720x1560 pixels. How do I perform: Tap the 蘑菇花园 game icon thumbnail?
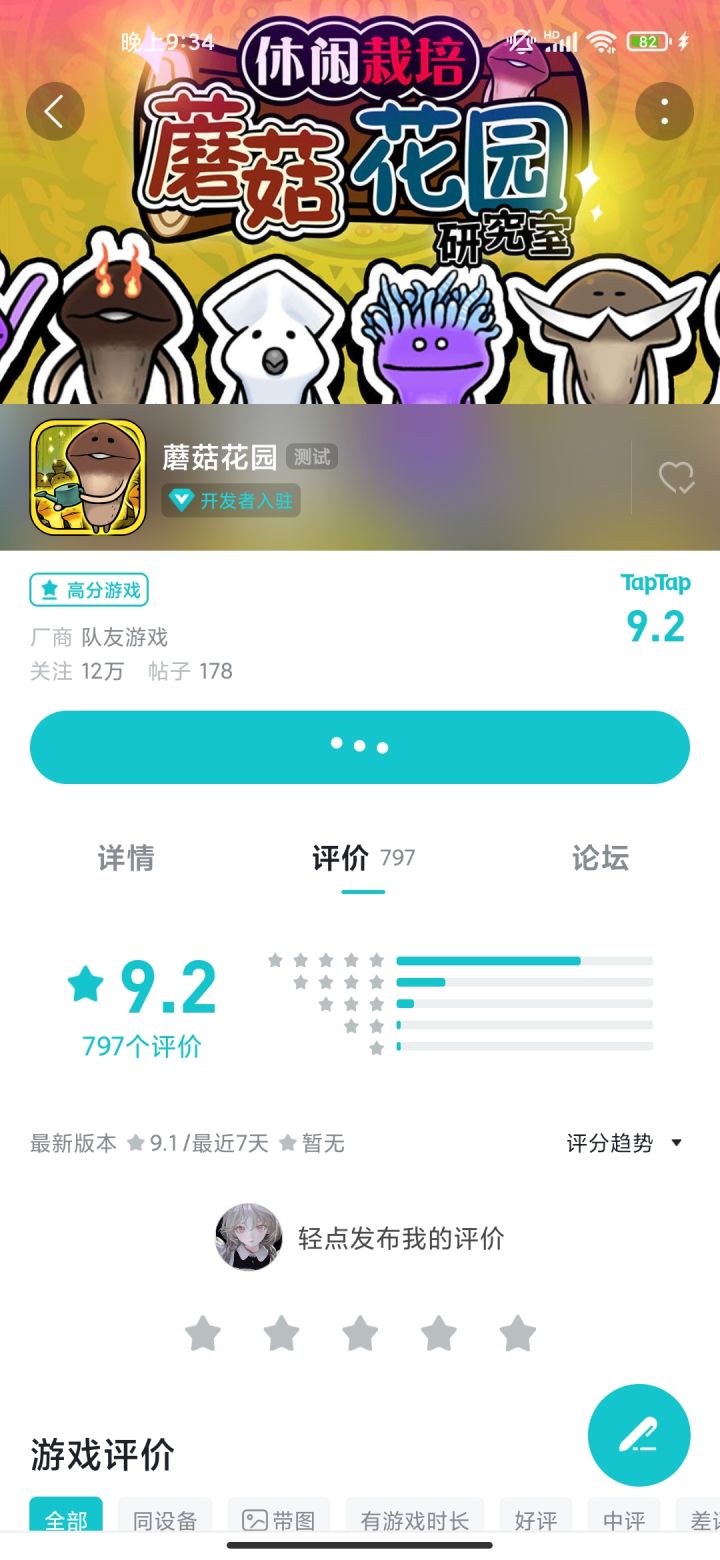coord(86,477)
